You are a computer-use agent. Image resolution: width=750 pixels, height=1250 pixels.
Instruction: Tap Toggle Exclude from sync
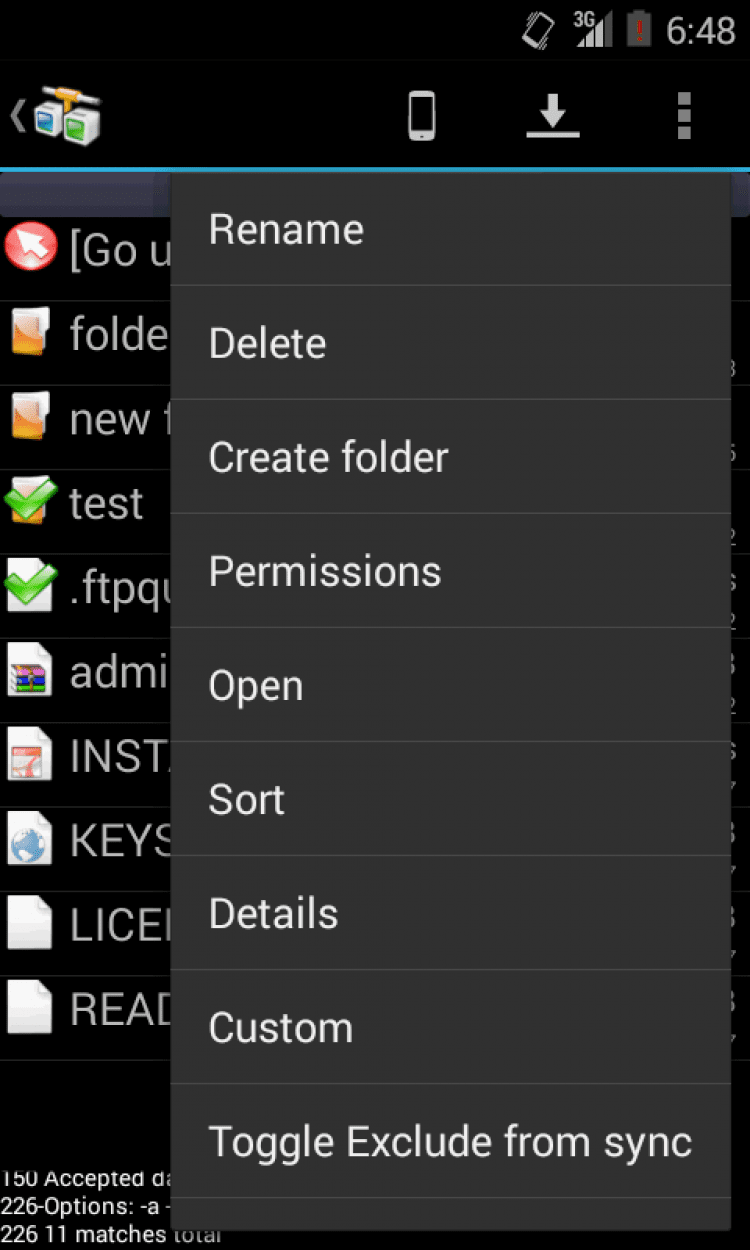point(450,1141)
